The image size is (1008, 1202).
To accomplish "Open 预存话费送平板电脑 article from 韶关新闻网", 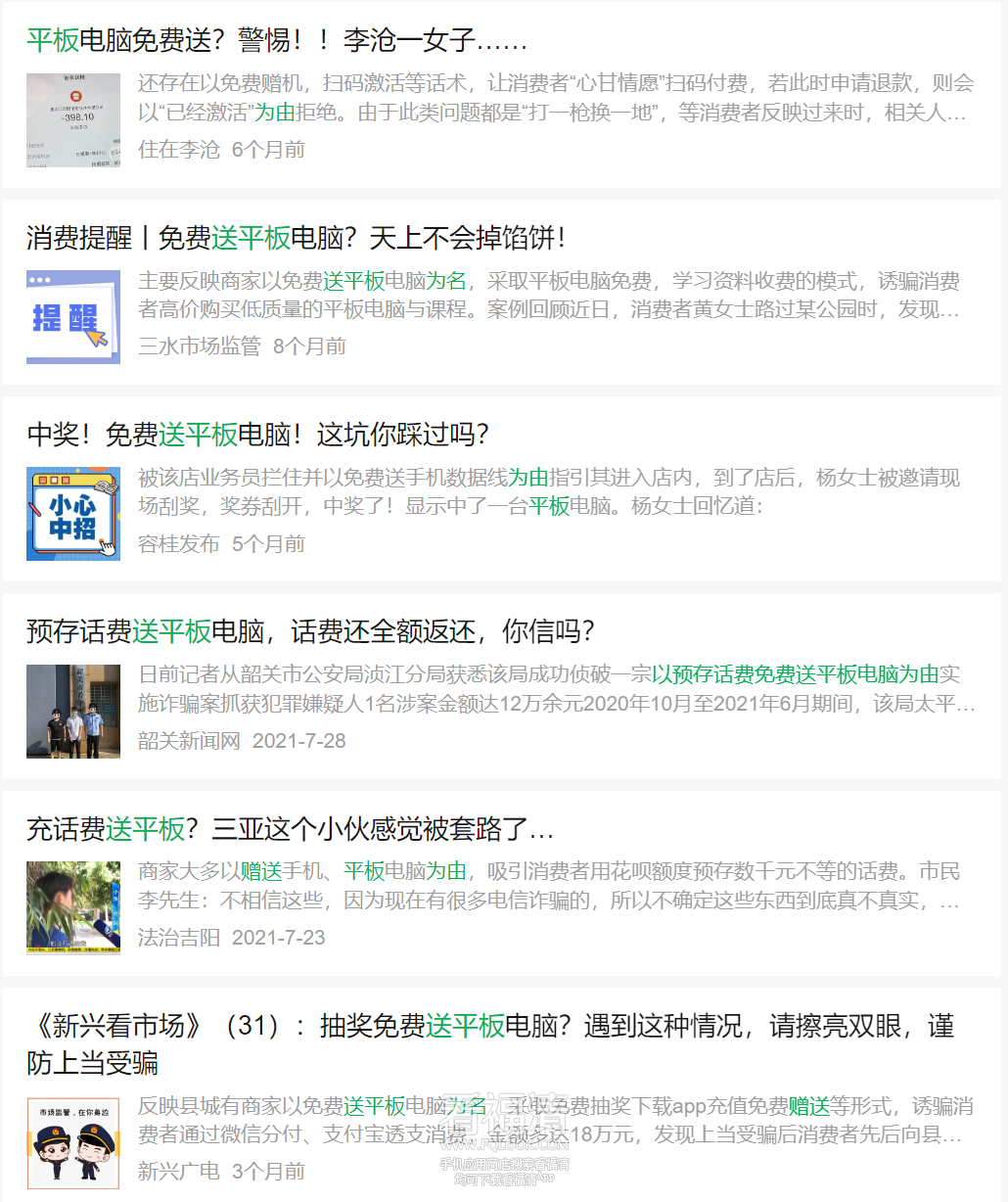I will [310, 631].
